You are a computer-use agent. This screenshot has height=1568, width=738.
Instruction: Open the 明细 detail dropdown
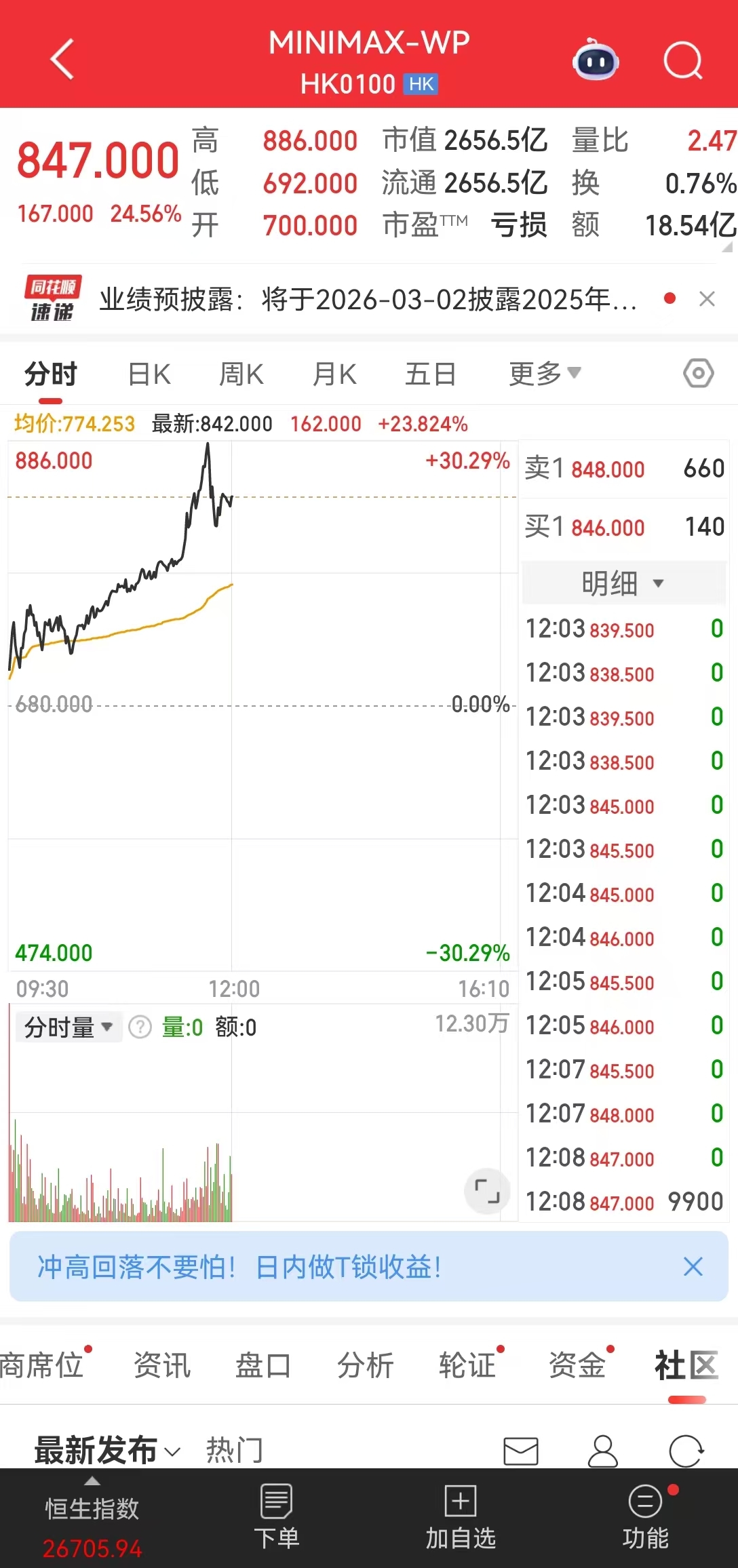[621, 583]
